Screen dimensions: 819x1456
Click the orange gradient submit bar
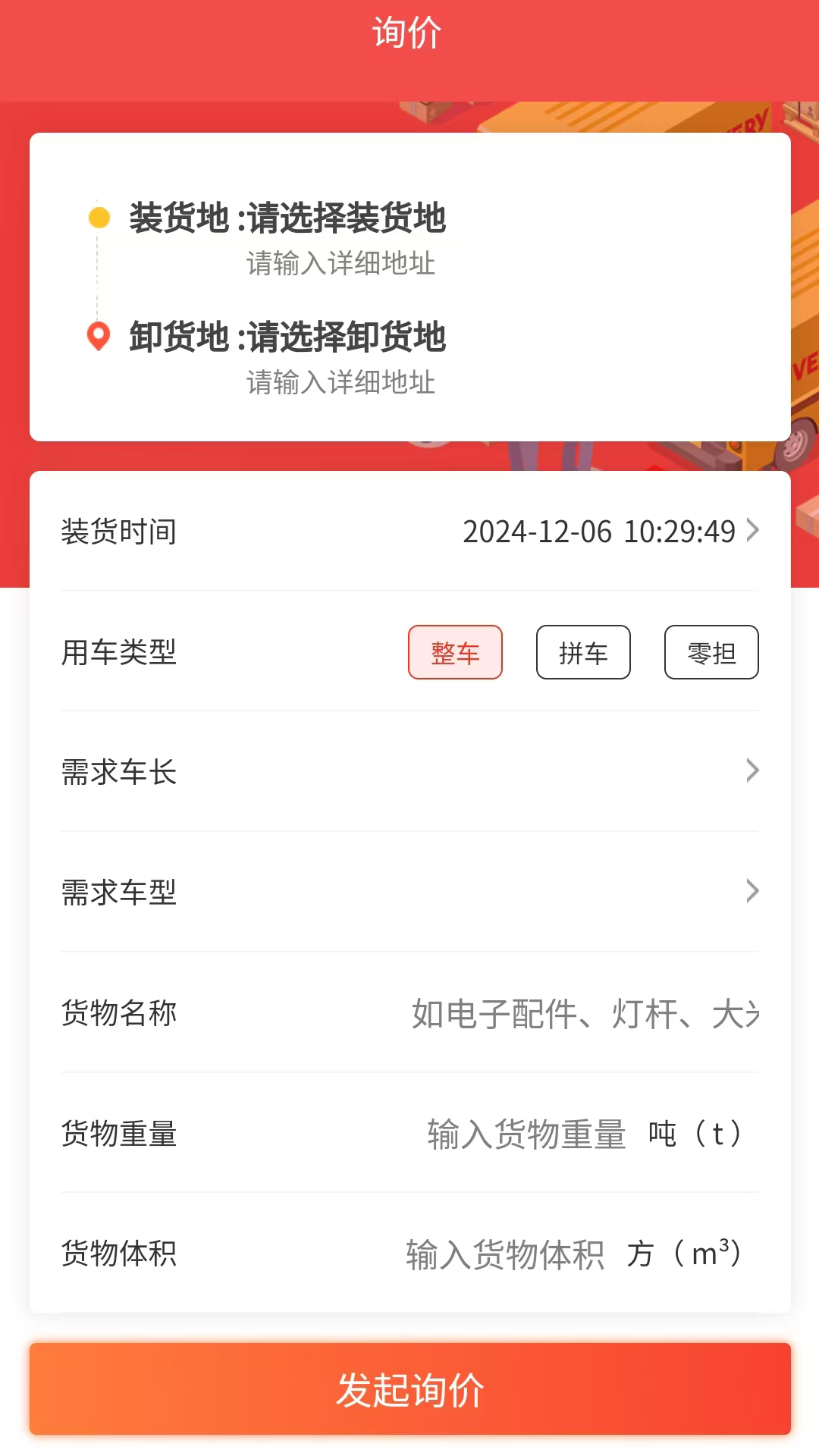point(409,1389)
